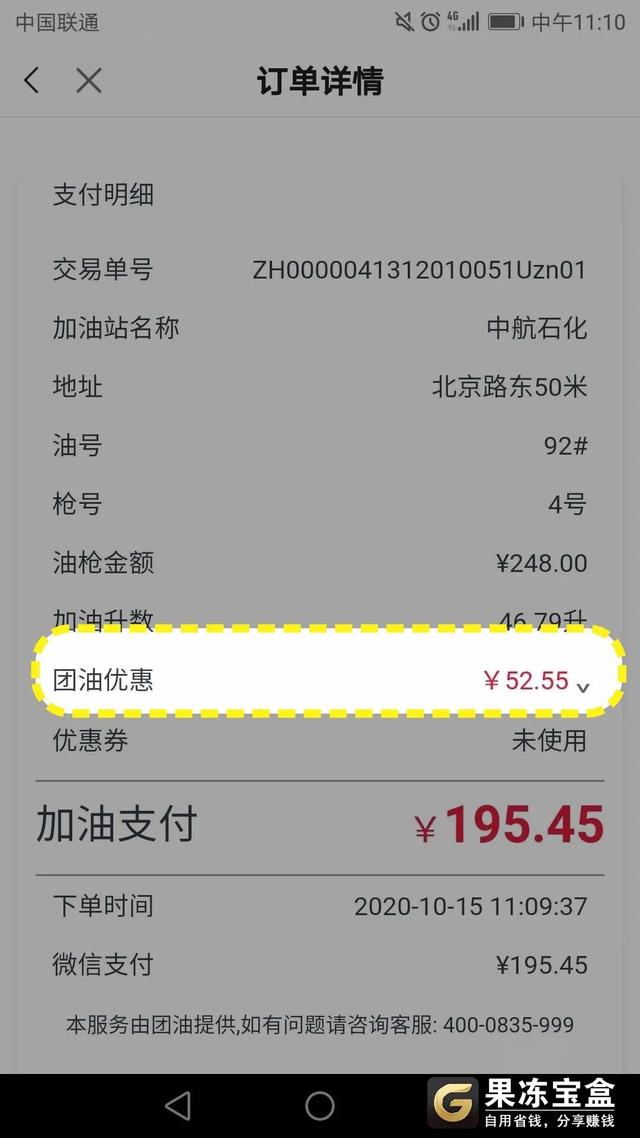Go back using the header arrow

point(32,81)
